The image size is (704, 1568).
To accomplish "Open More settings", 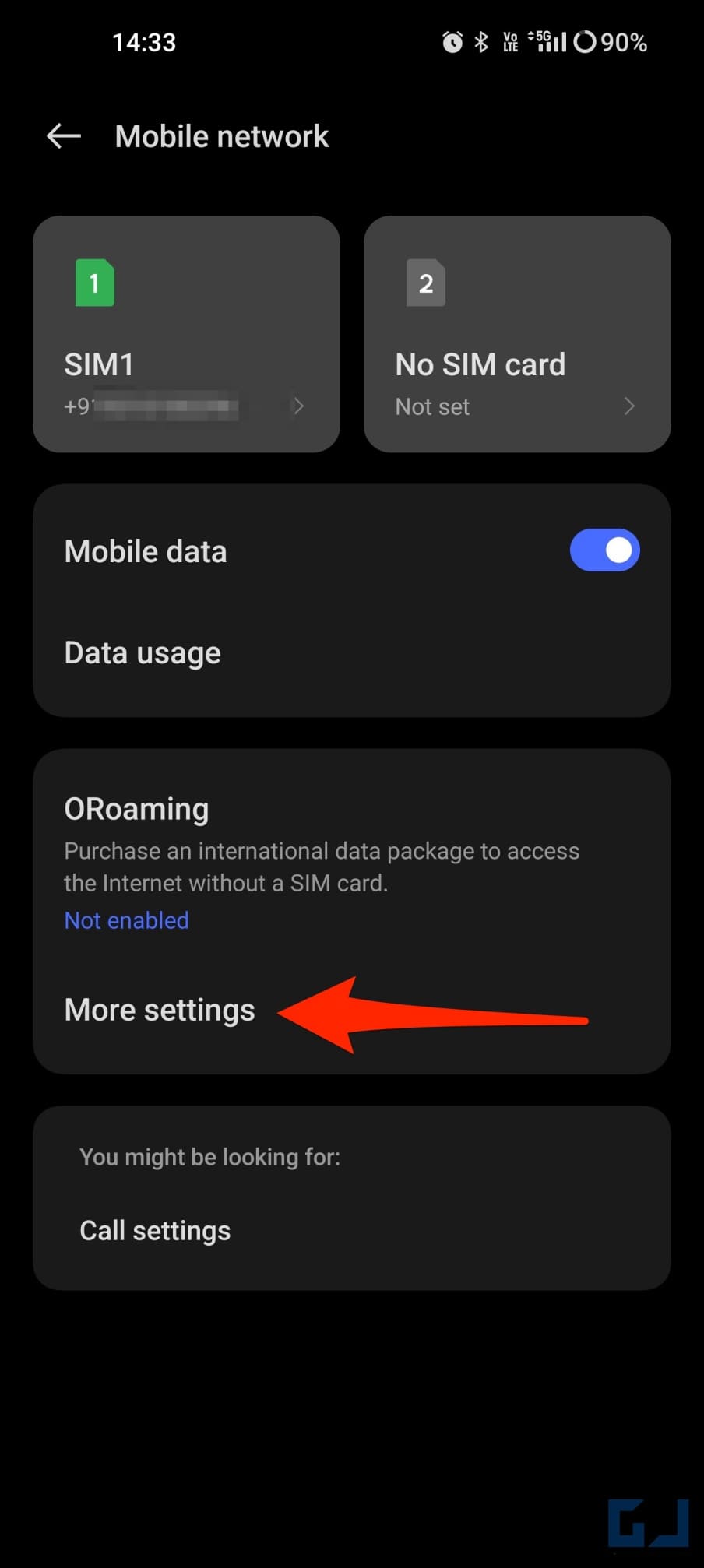I will coord(351,1011).
